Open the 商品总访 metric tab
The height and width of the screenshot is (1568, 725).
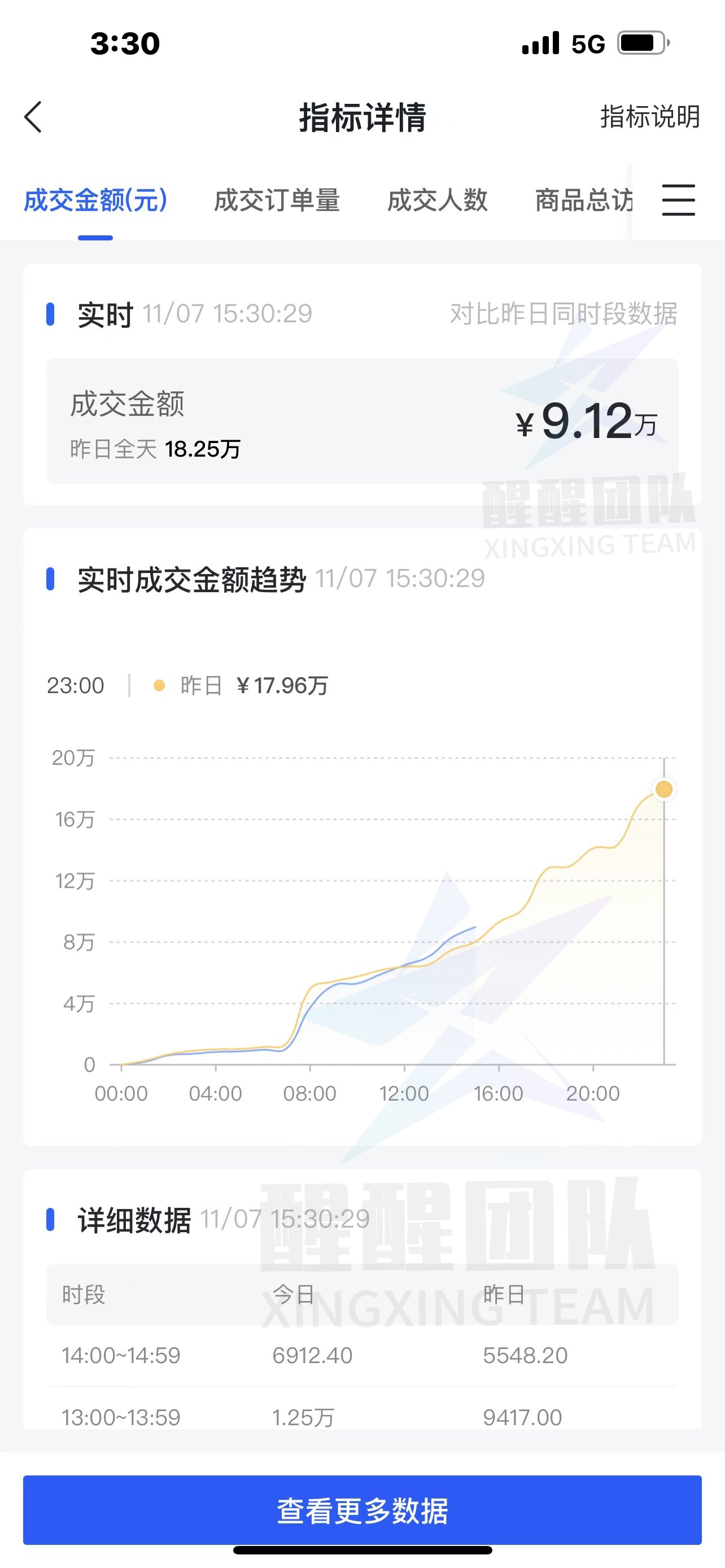[585, 201]
